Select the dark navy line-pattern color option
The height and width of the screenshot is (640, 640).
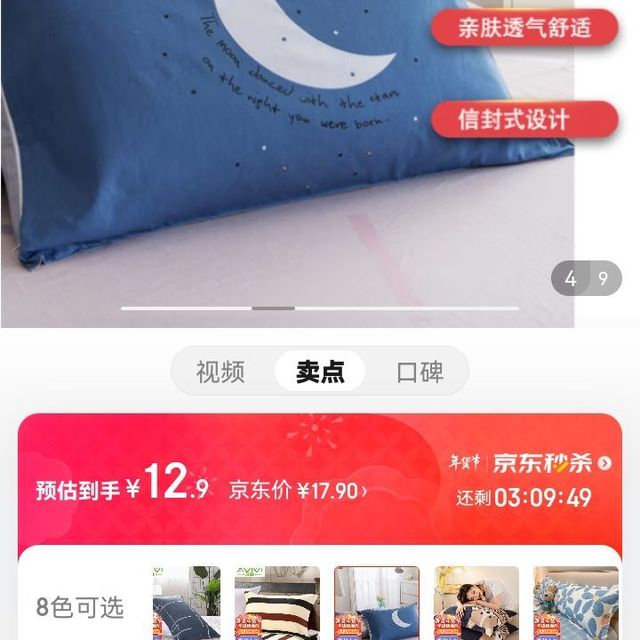(x=186, y=603)
